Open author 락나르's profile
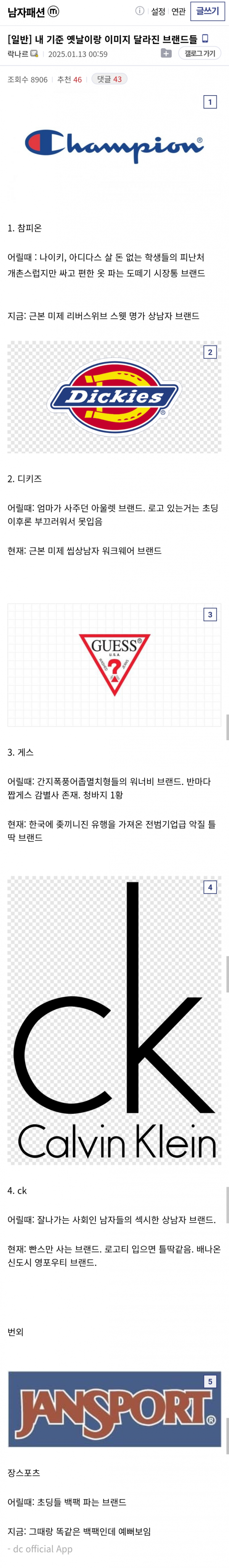The width and height of the screenshot is (229, 1568). (x=18, y=54)
